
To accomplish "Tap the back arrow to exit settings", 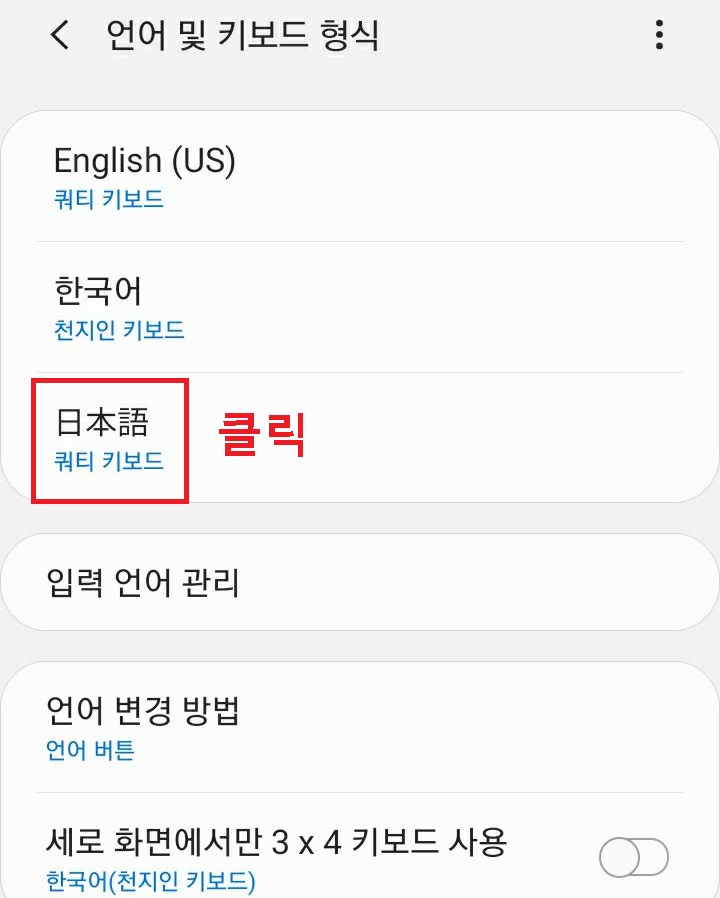I will click(x=58, y=35).
